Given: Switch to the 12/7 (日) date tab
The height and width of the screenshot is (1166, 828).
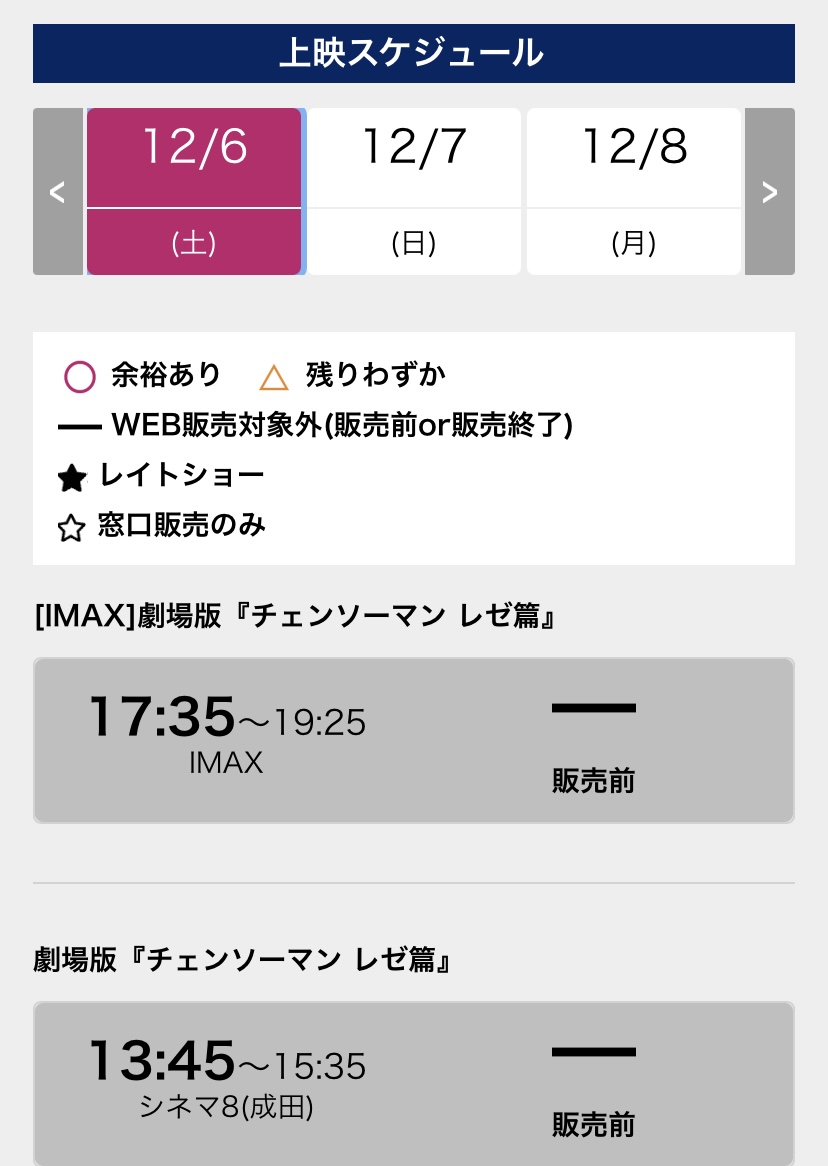Looking at the screenshot, I should click(414, 191).
